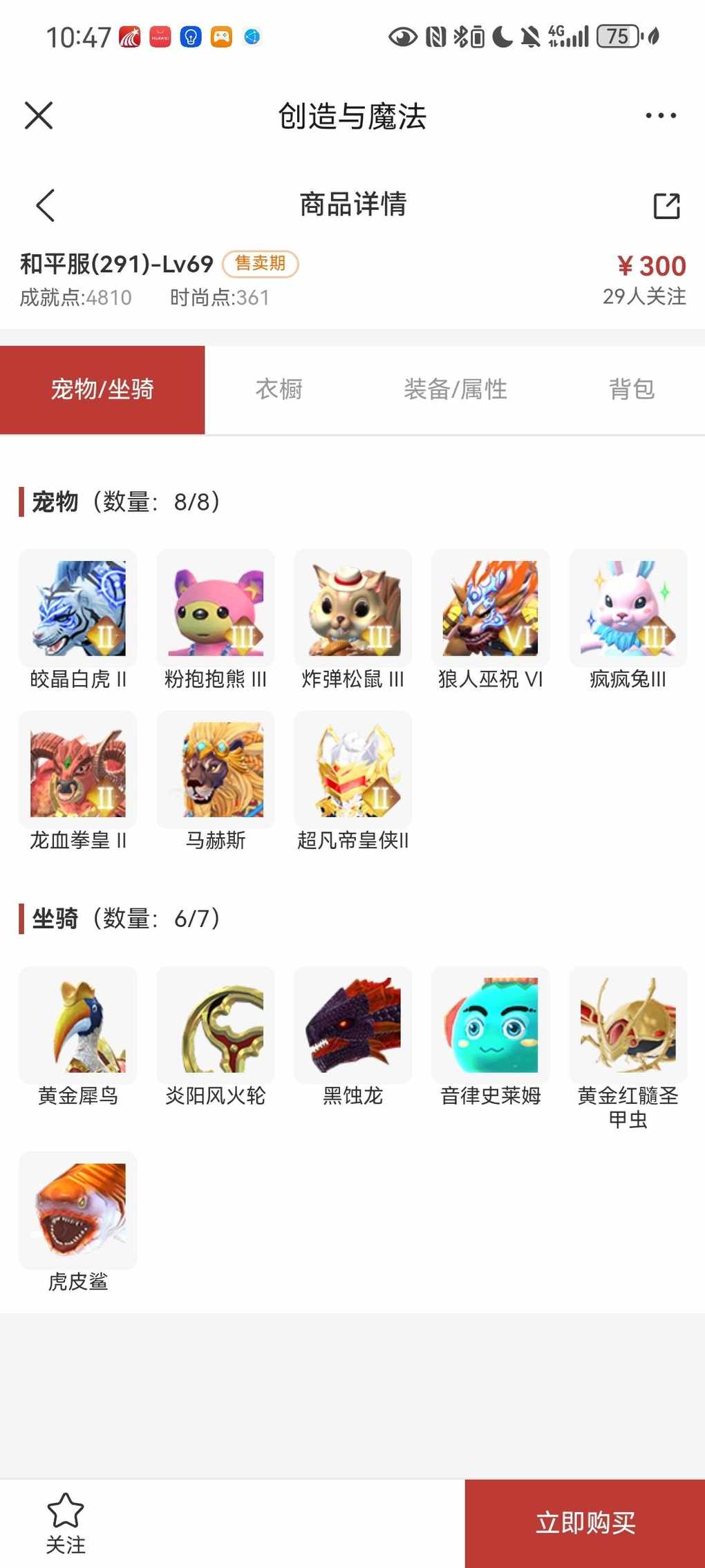Switch to the 装备/属性 tab
Screen dimensions: 705x1568
click(x=455, y=389)
